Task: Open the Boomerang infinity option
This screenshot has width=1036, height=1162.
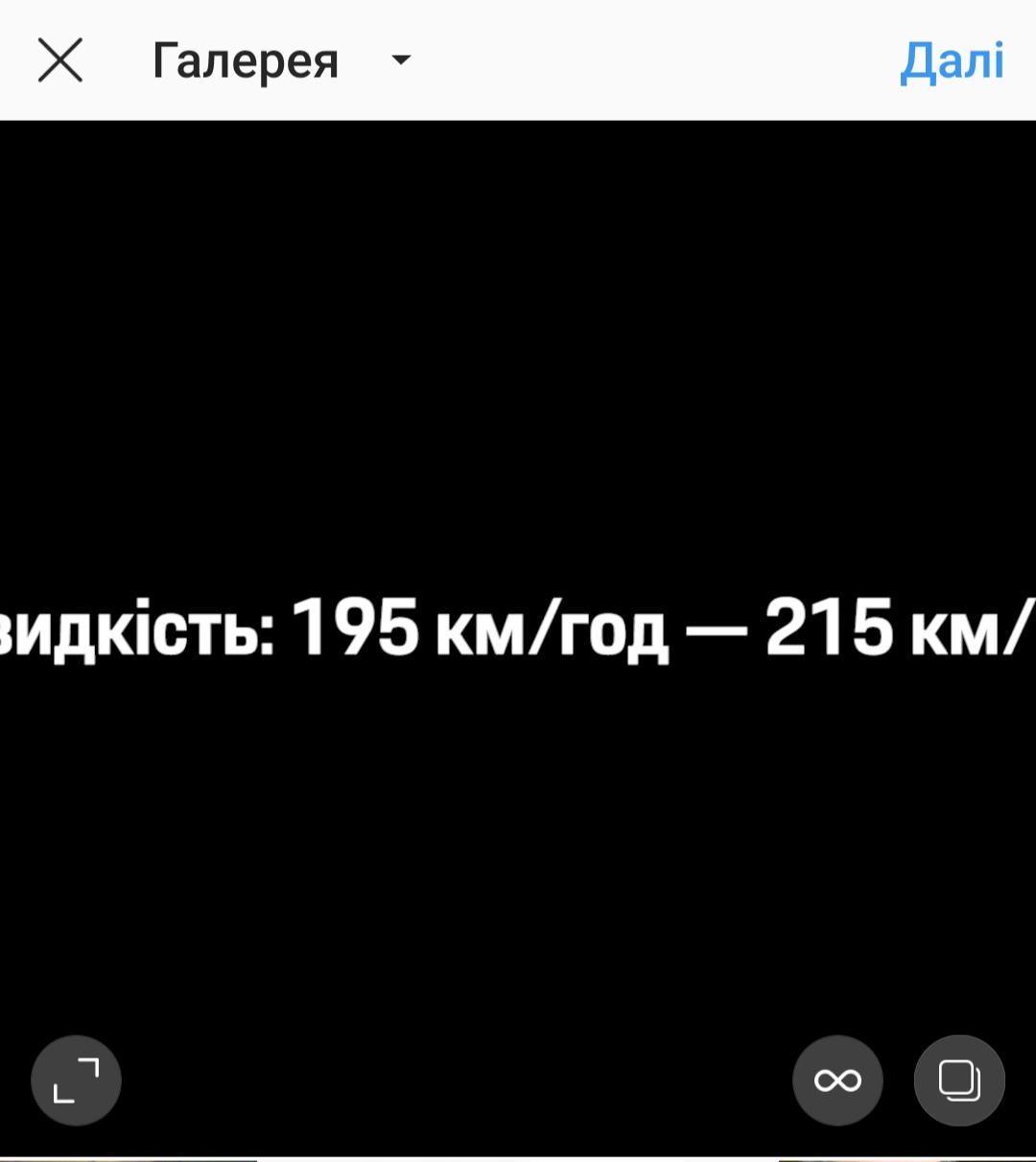Action: click(x=836, y=1080)
